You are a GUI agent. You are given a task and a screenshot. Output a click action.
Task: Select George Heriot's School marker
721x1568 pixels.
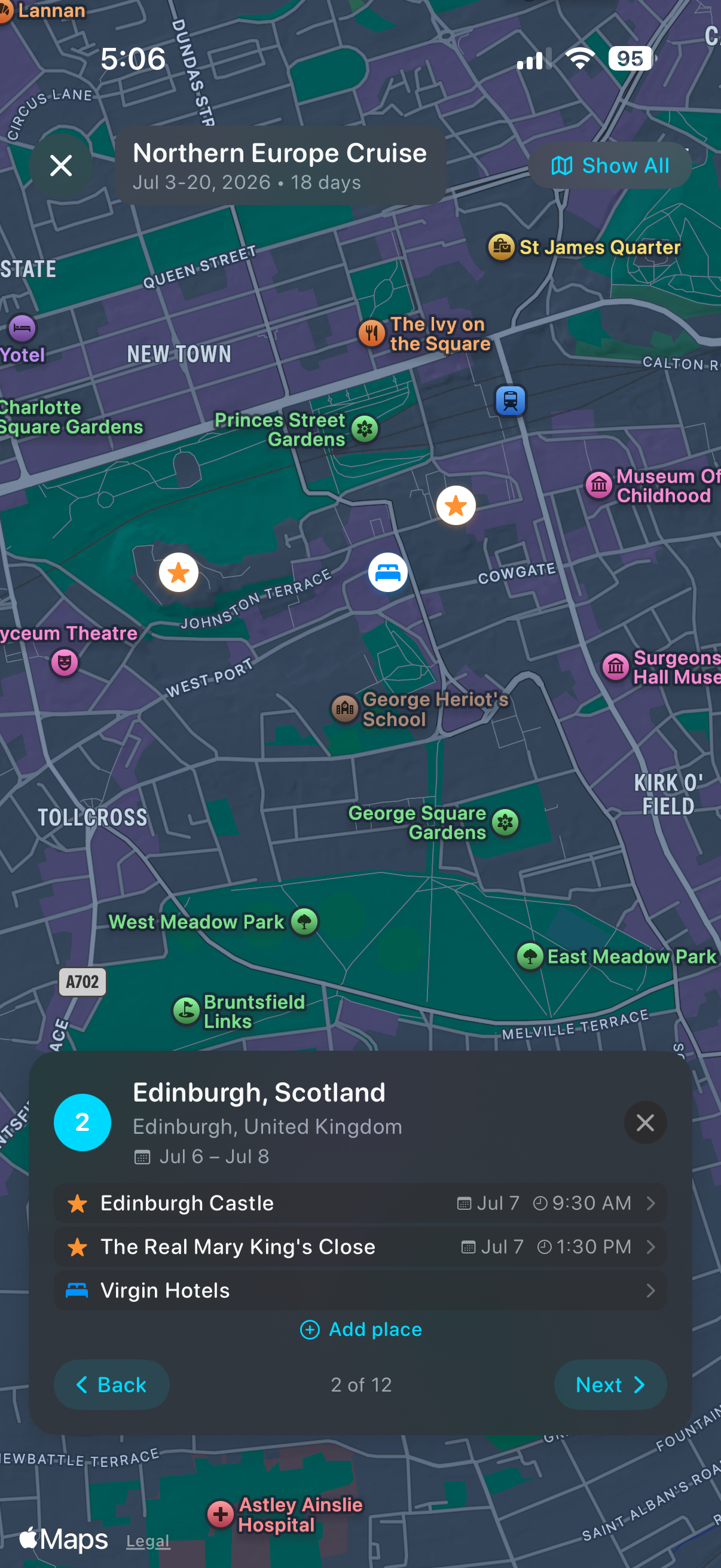pyautogui.click(x=420, y=709)
